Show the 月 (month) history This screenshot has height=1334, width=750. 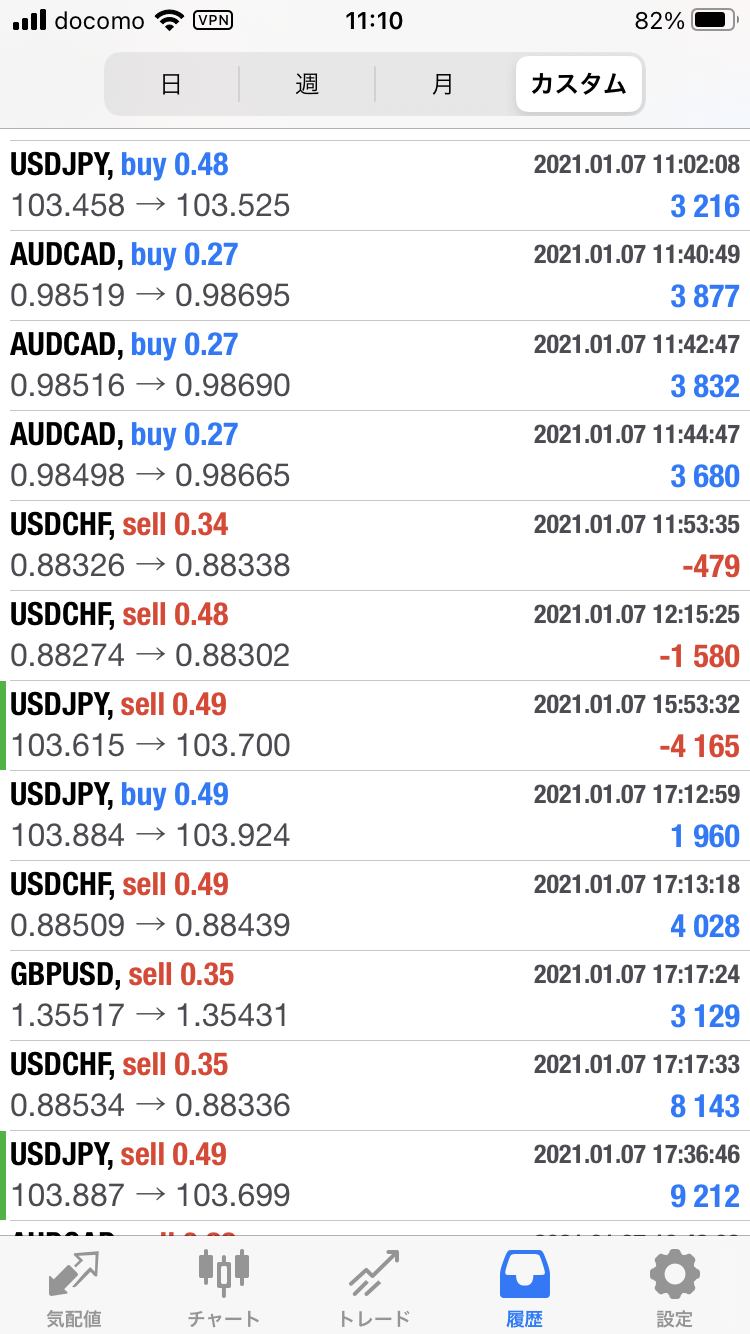point(443,84)
